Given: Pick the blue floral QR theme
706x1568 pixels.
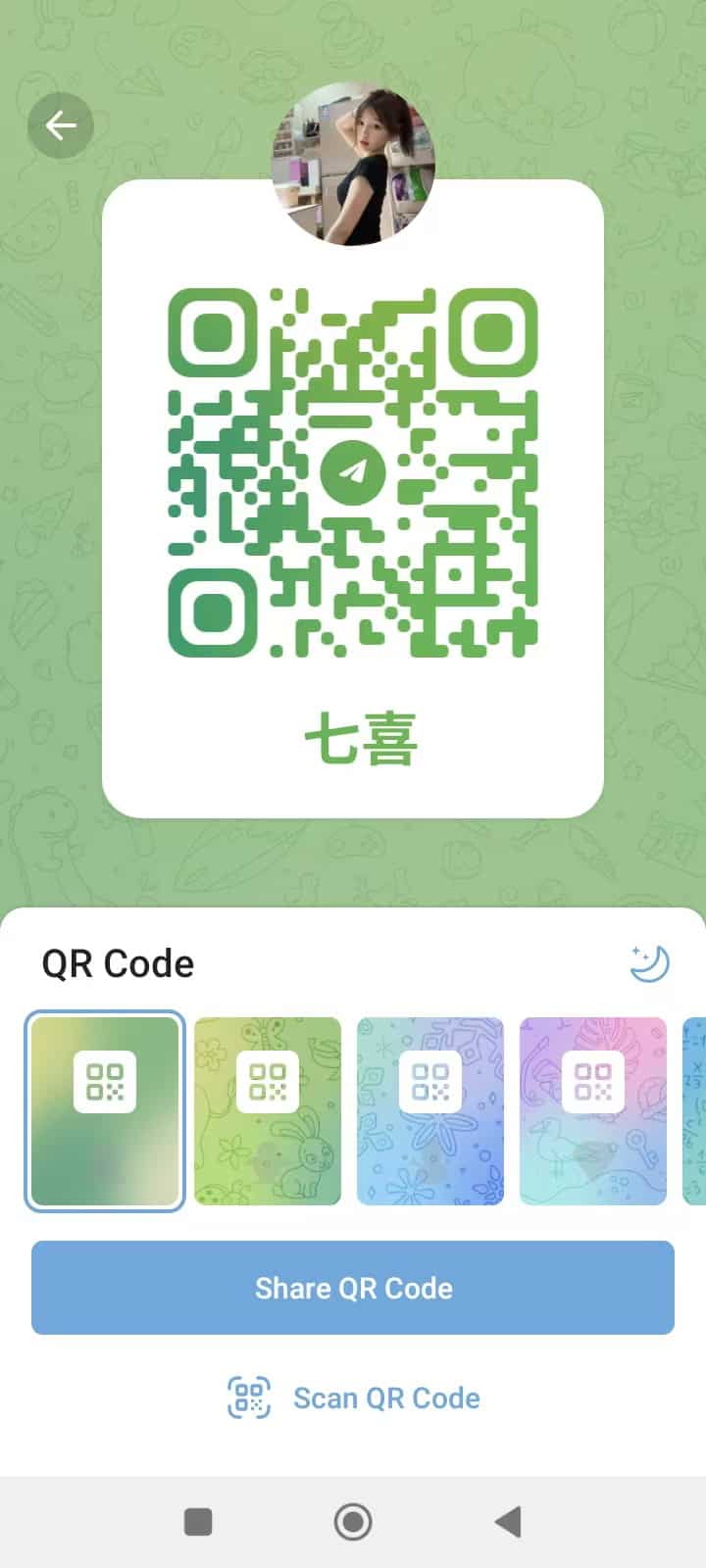Looking at the screenshot, I should click(430, 1111).
